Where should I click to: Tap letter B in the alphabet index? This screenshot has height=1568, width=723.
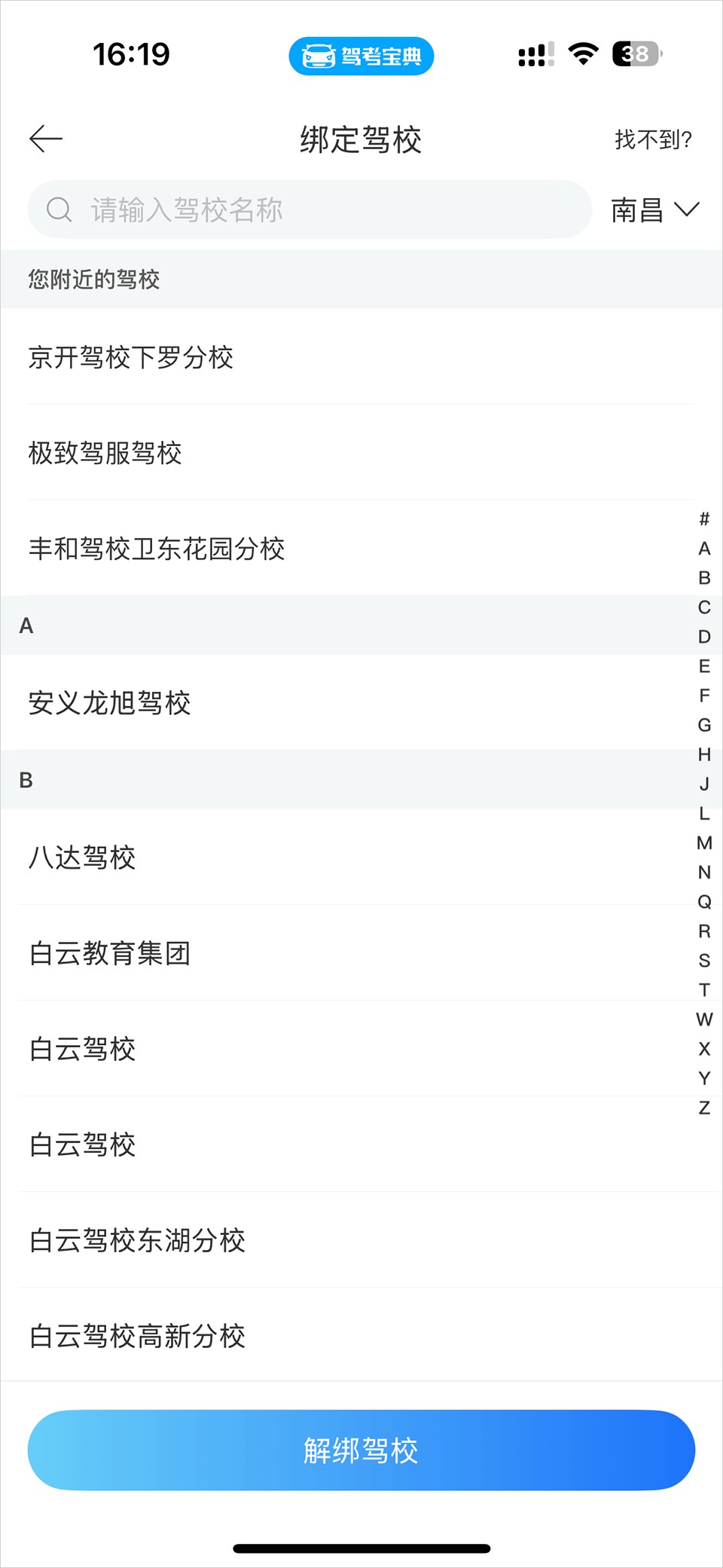coord(703,579)
